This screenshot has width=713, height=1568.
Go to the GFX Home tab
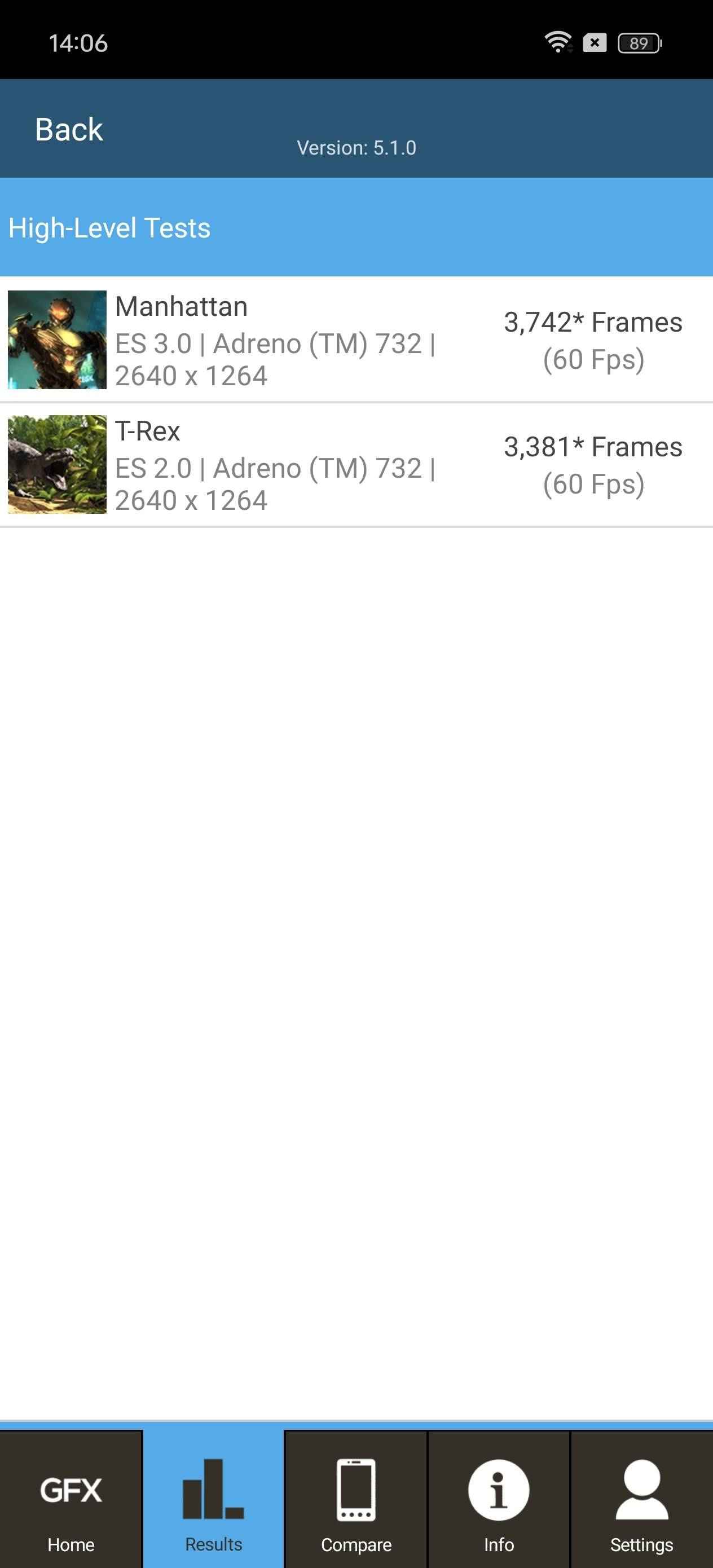(71, 1499)
